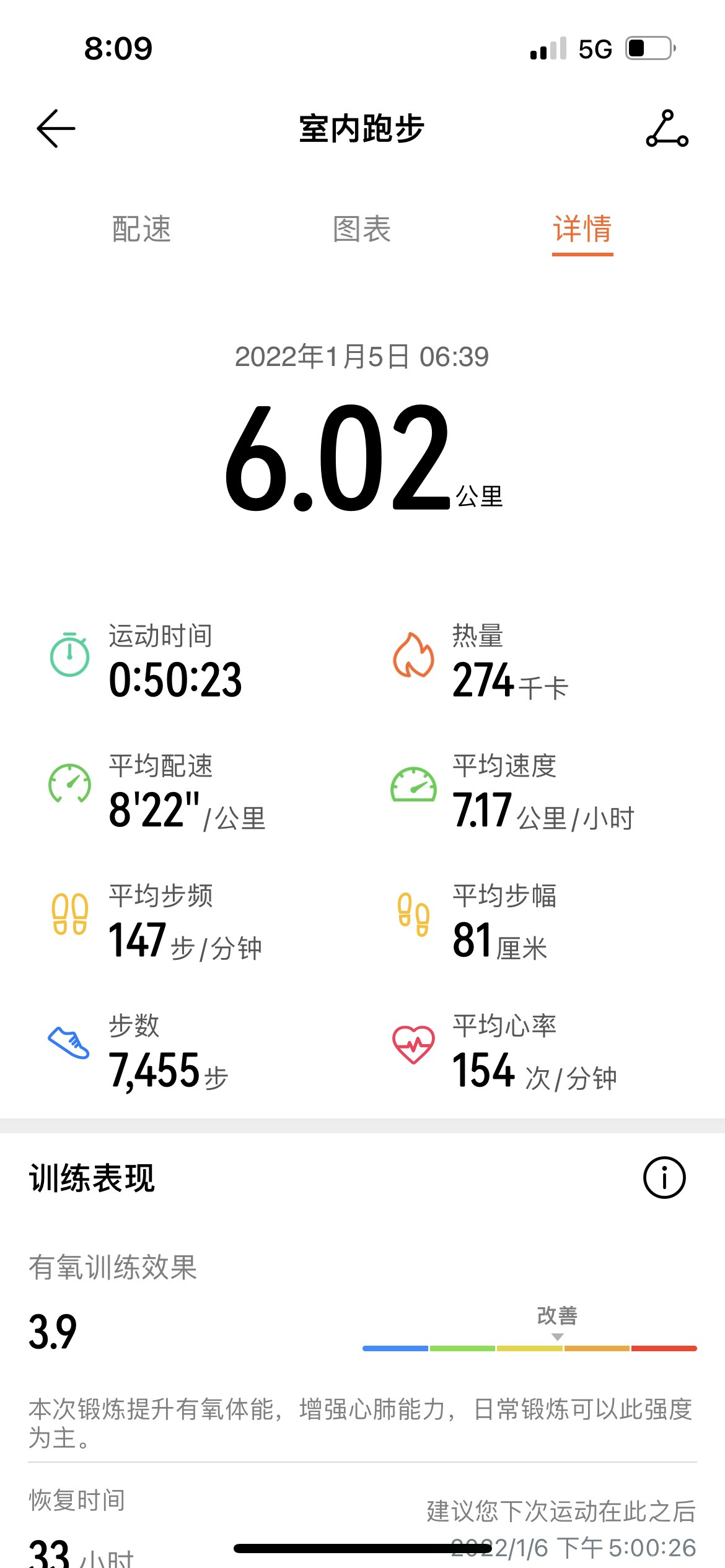The height and width of the screenshot is (1568, 725).
Task: Tap the 恢复时间 label
Action: pos(77,1502)
